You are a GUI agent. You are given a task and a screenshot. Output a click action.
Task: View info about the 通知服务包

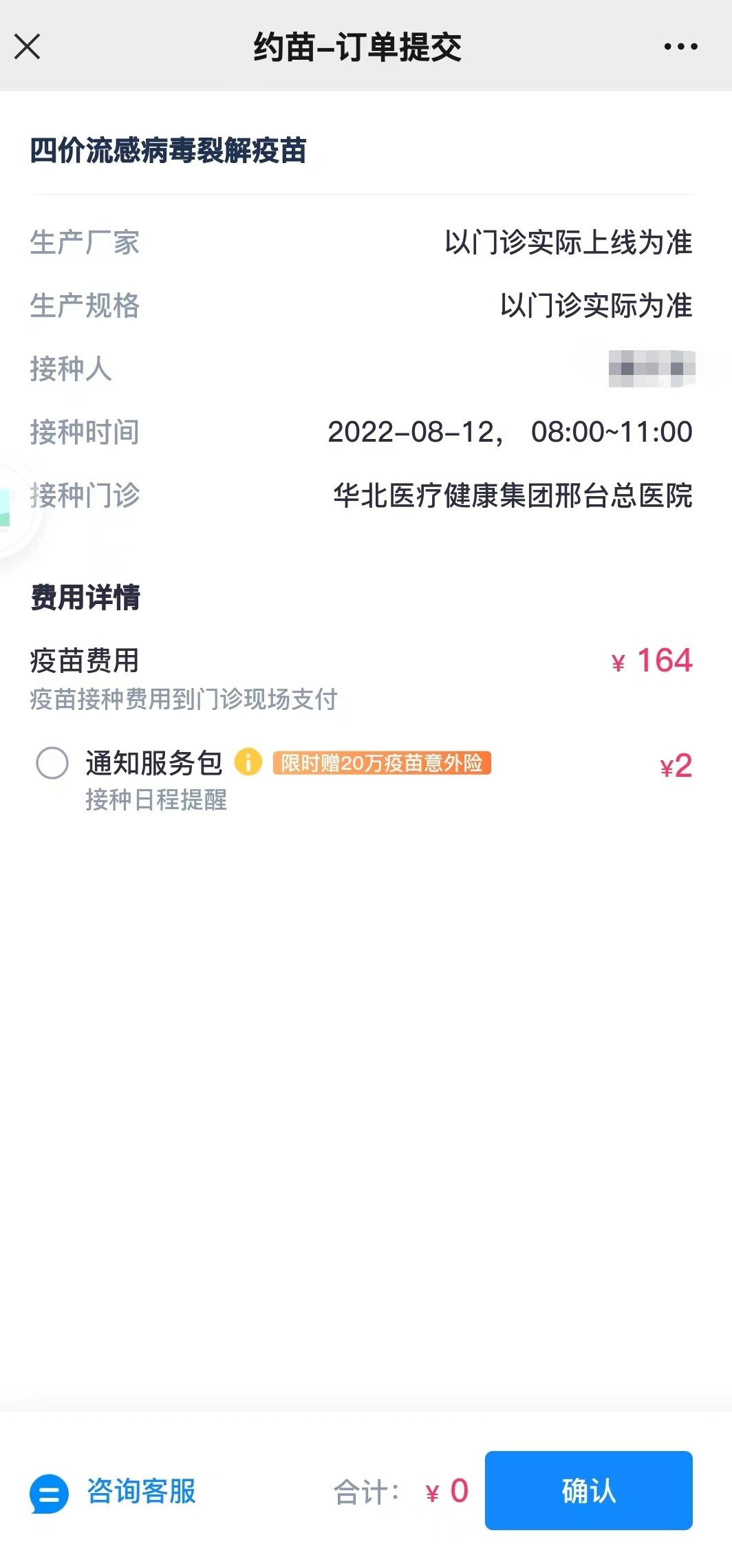tap(248, 762)
